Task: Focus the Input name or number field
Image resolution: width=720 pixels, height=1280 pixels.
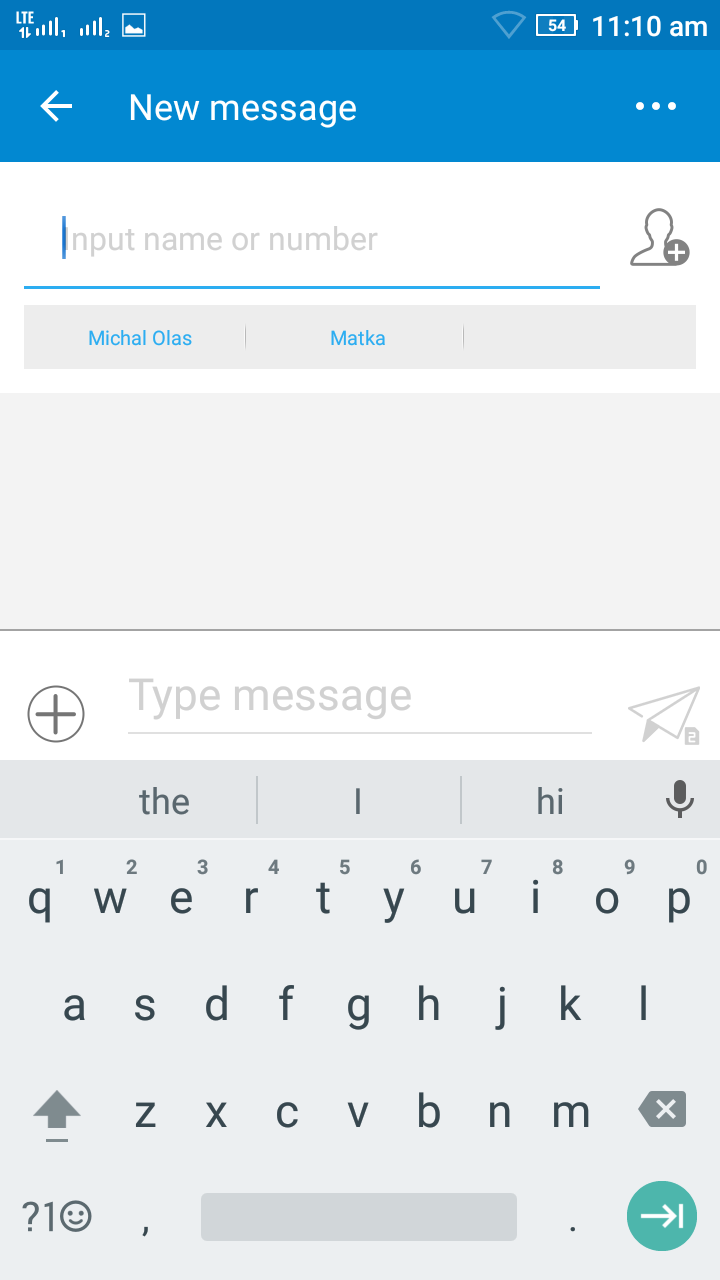Action: (x=312, y=240)
